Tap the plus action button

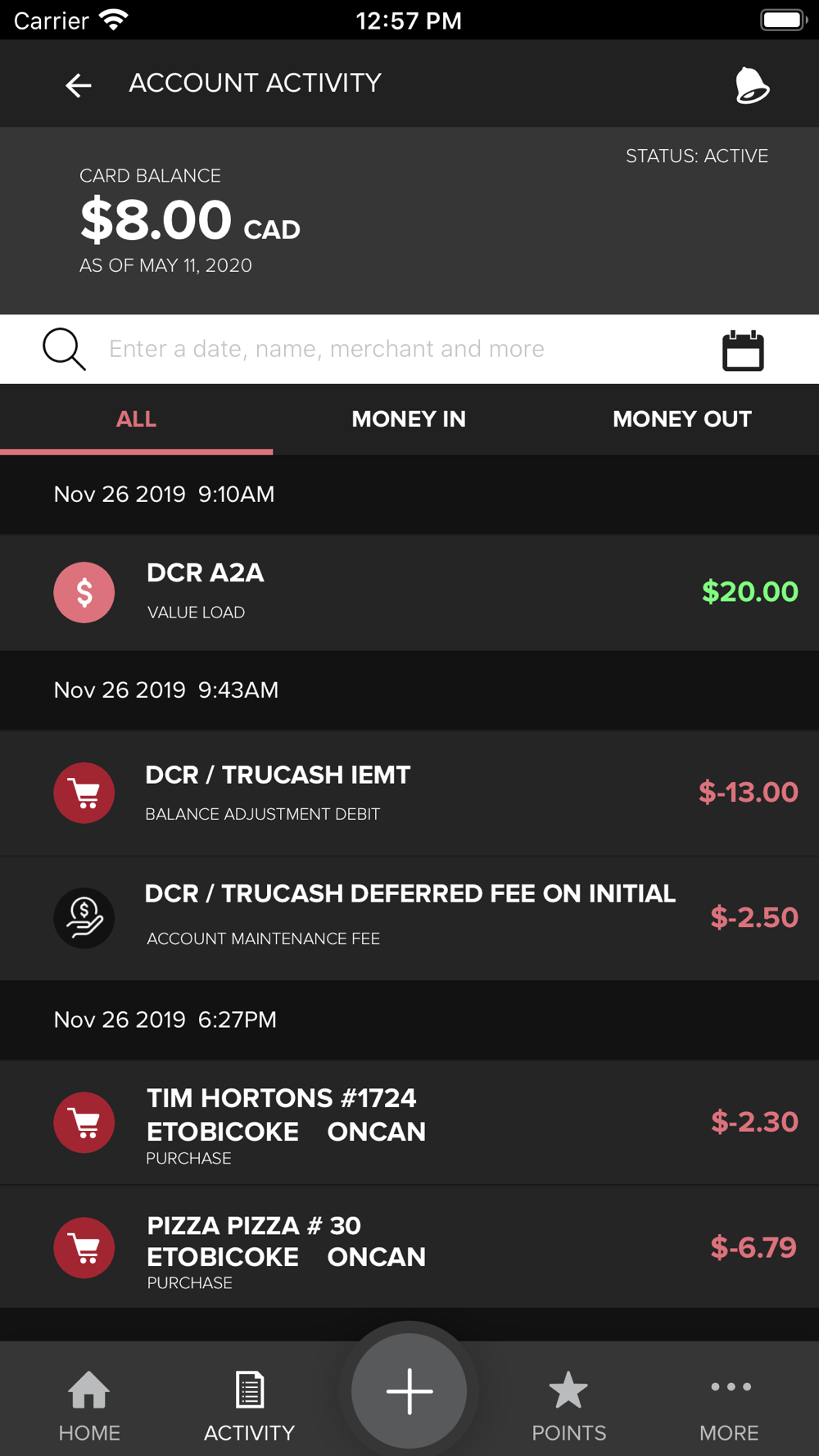(409, 1390)
